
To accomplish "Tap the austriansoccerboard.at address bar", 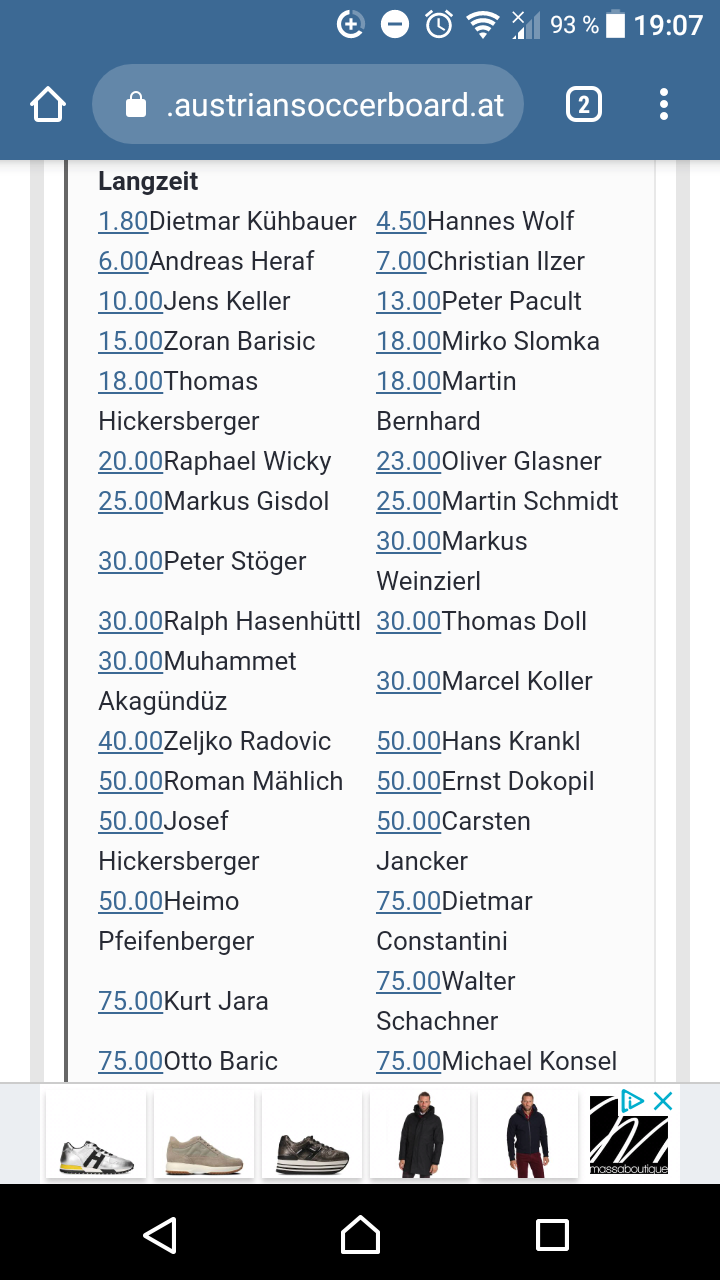I will click(x=308, y=105).
